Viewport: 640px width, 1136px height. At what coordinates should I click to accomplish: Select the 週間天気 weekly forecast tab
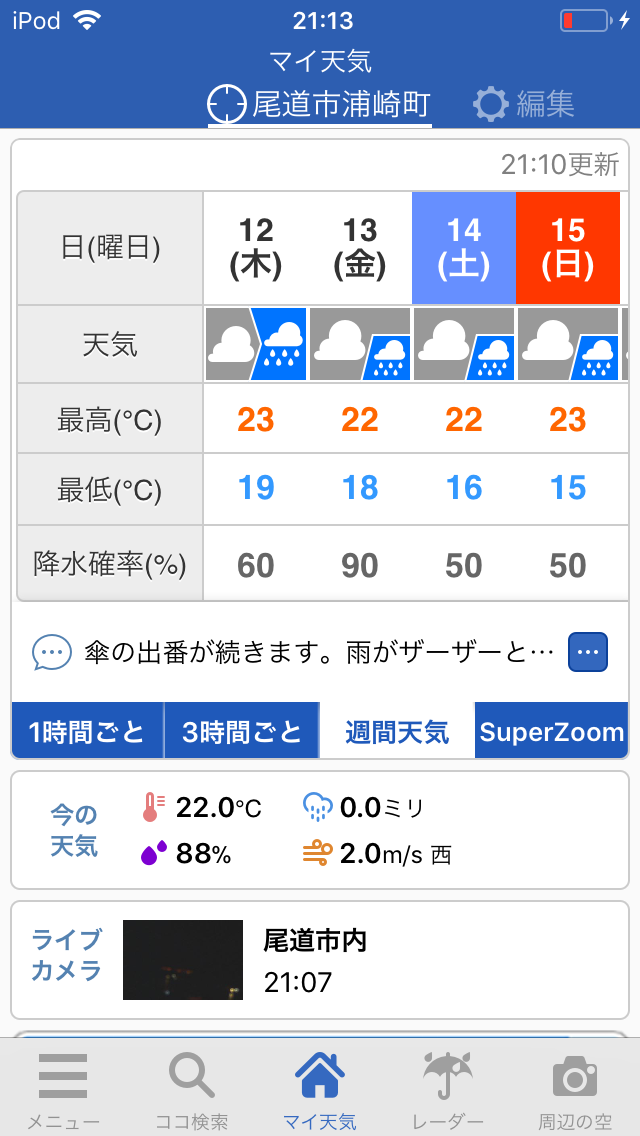397,730
